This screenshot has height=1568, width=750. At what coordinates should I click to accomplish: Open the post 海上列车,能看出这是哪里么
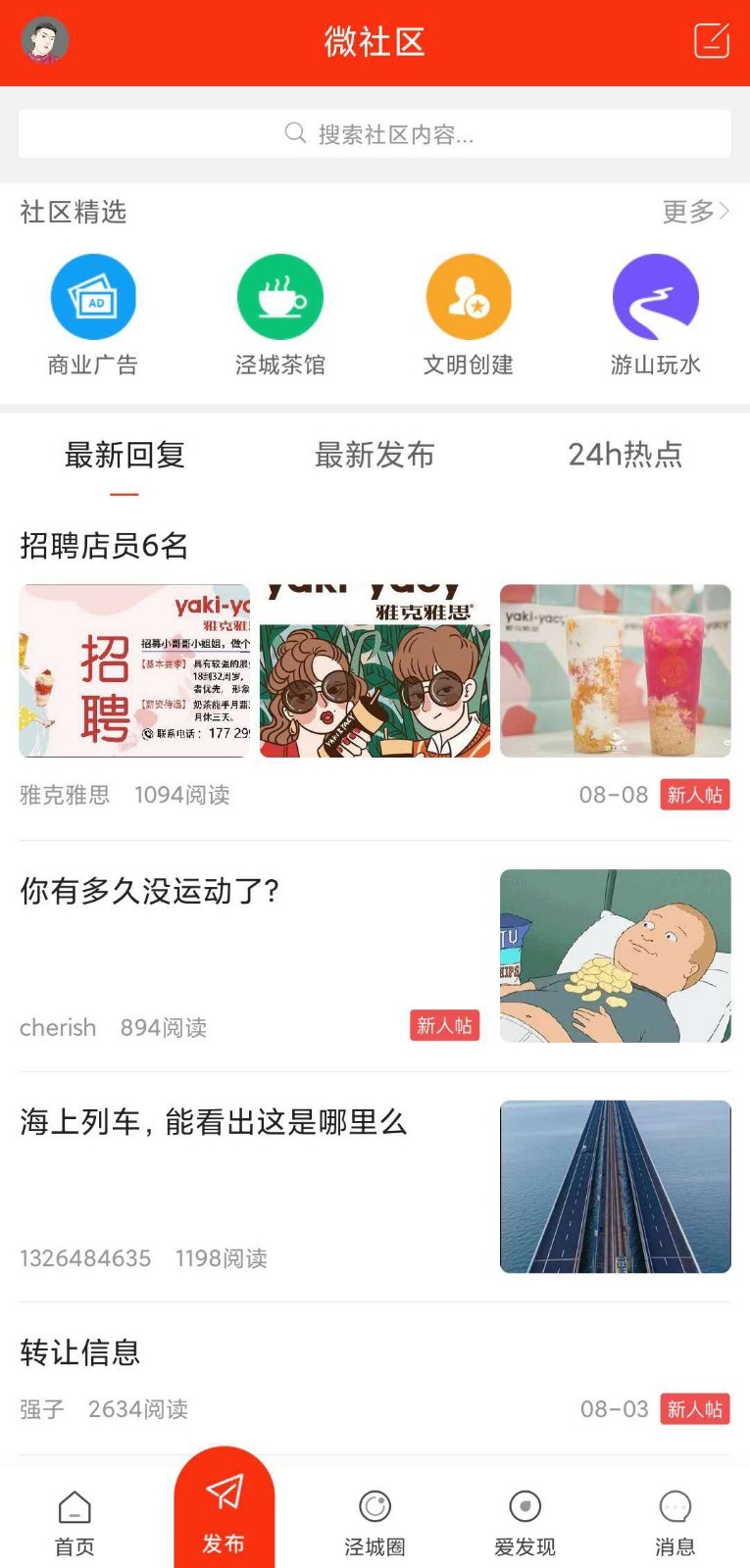[214, 1122]
